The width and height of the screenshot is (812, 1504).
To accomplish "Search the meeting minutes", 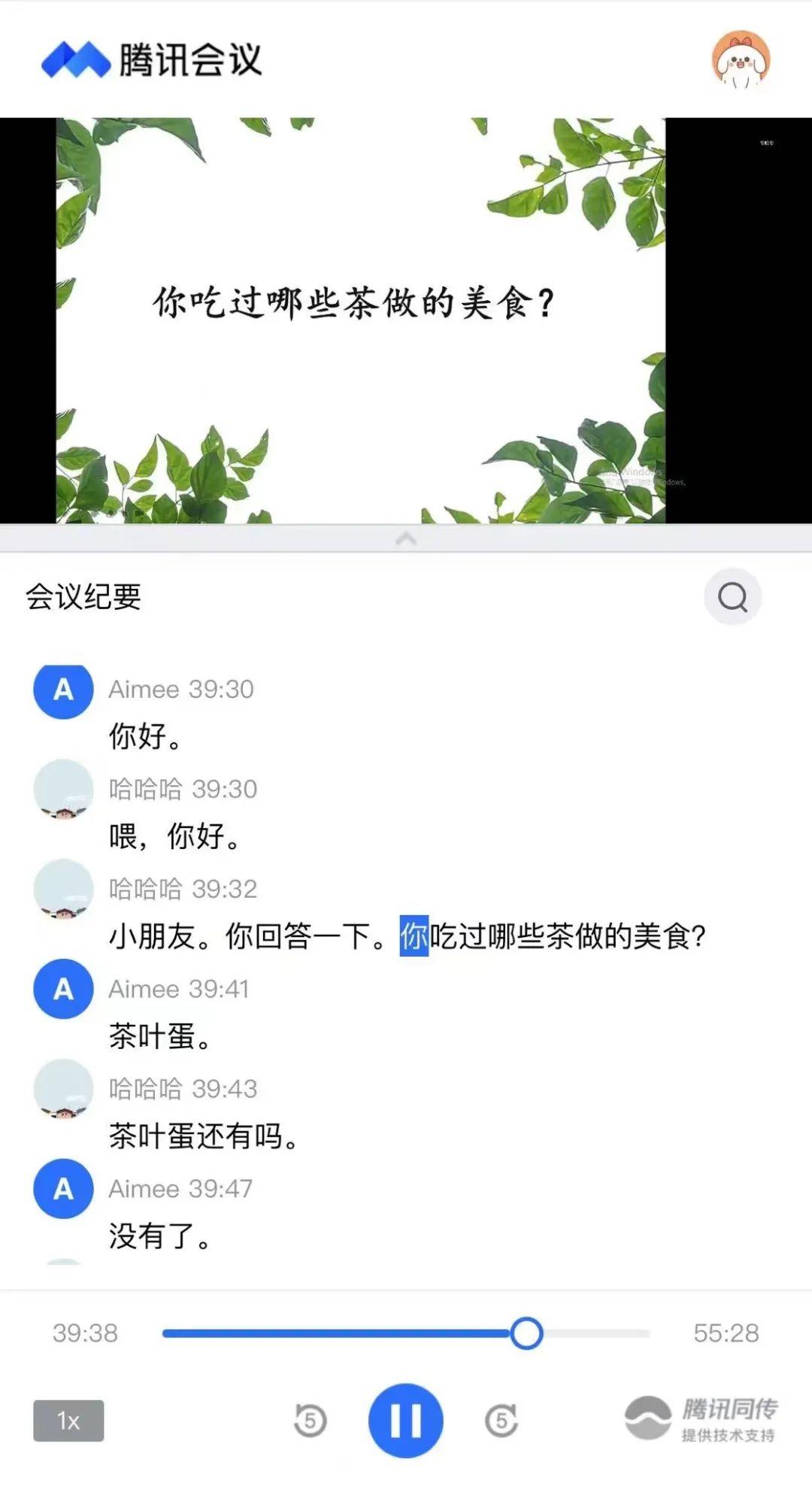I will (x=732, y=597).
